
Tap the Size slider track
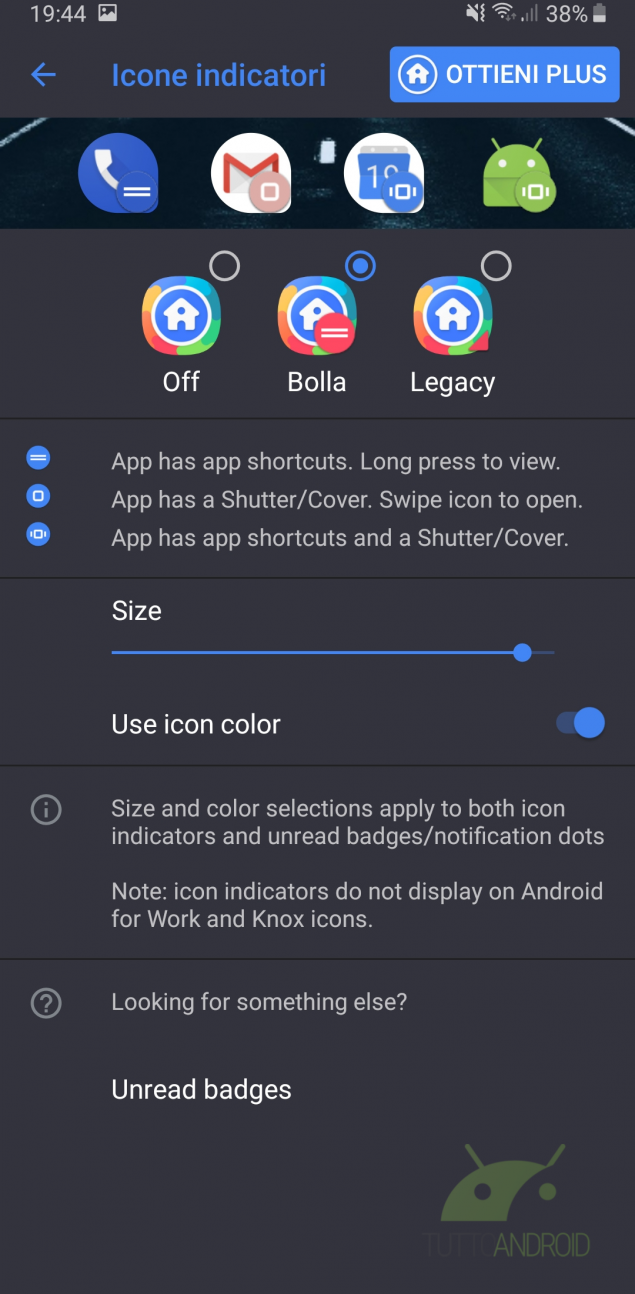tap(332, 653)
